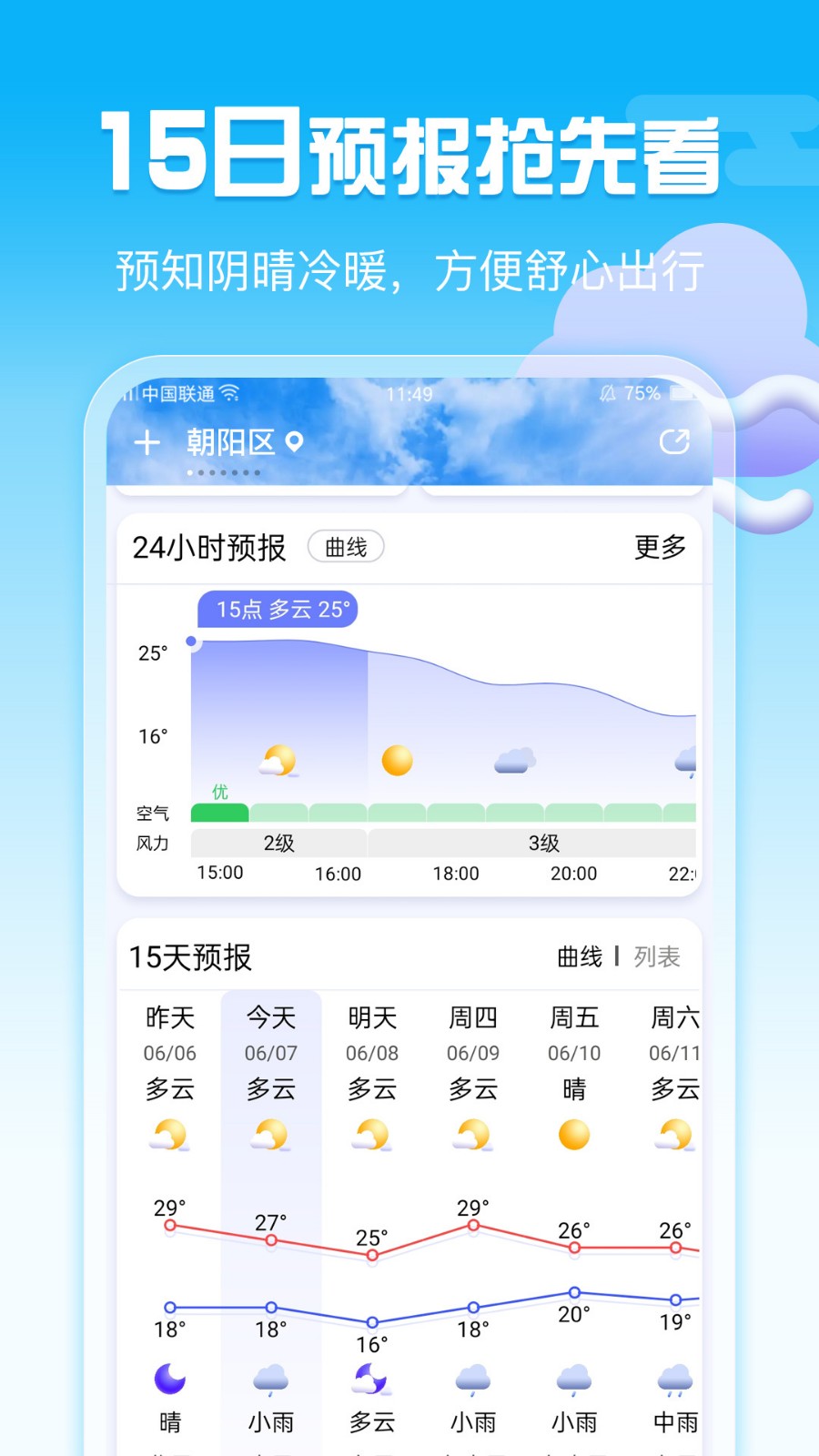This screenshot has height=1456, width=819.
Task: Toggle 曲线 mode in 24小时预报
Action: 346,546
